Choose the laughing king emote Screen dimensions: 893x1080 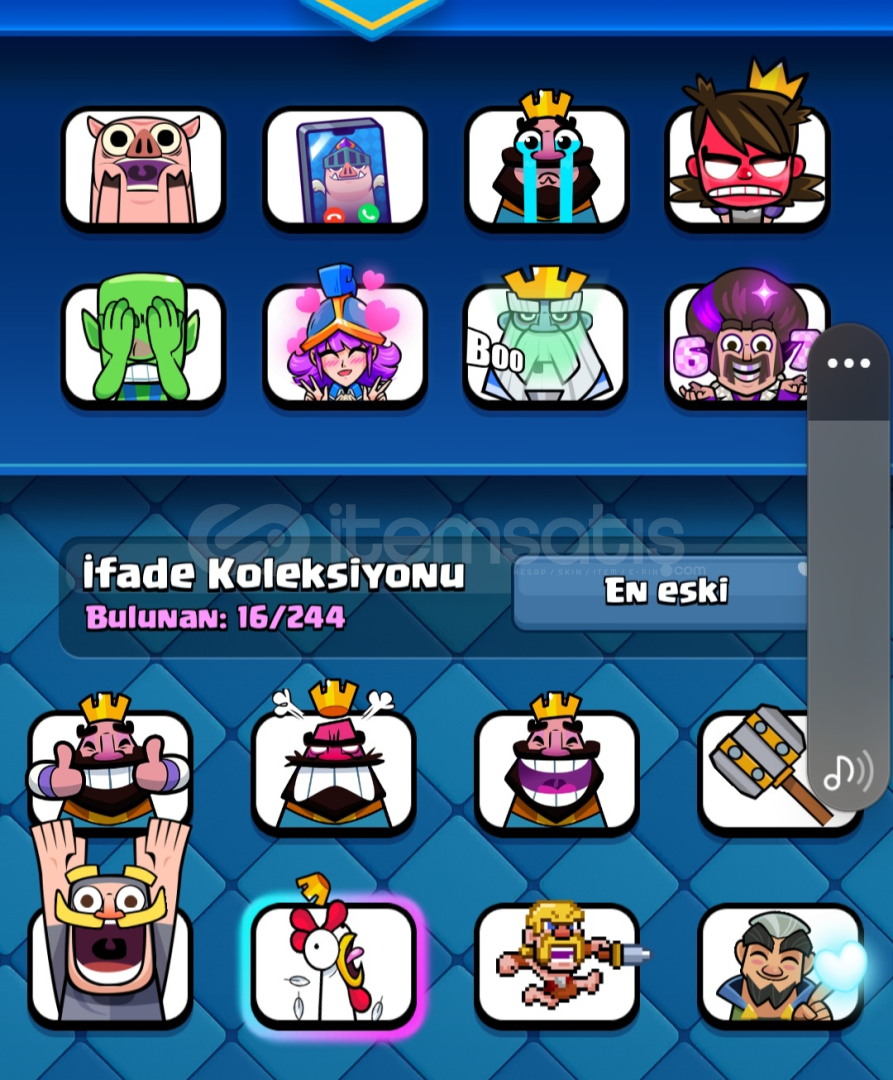pos(556,770)
